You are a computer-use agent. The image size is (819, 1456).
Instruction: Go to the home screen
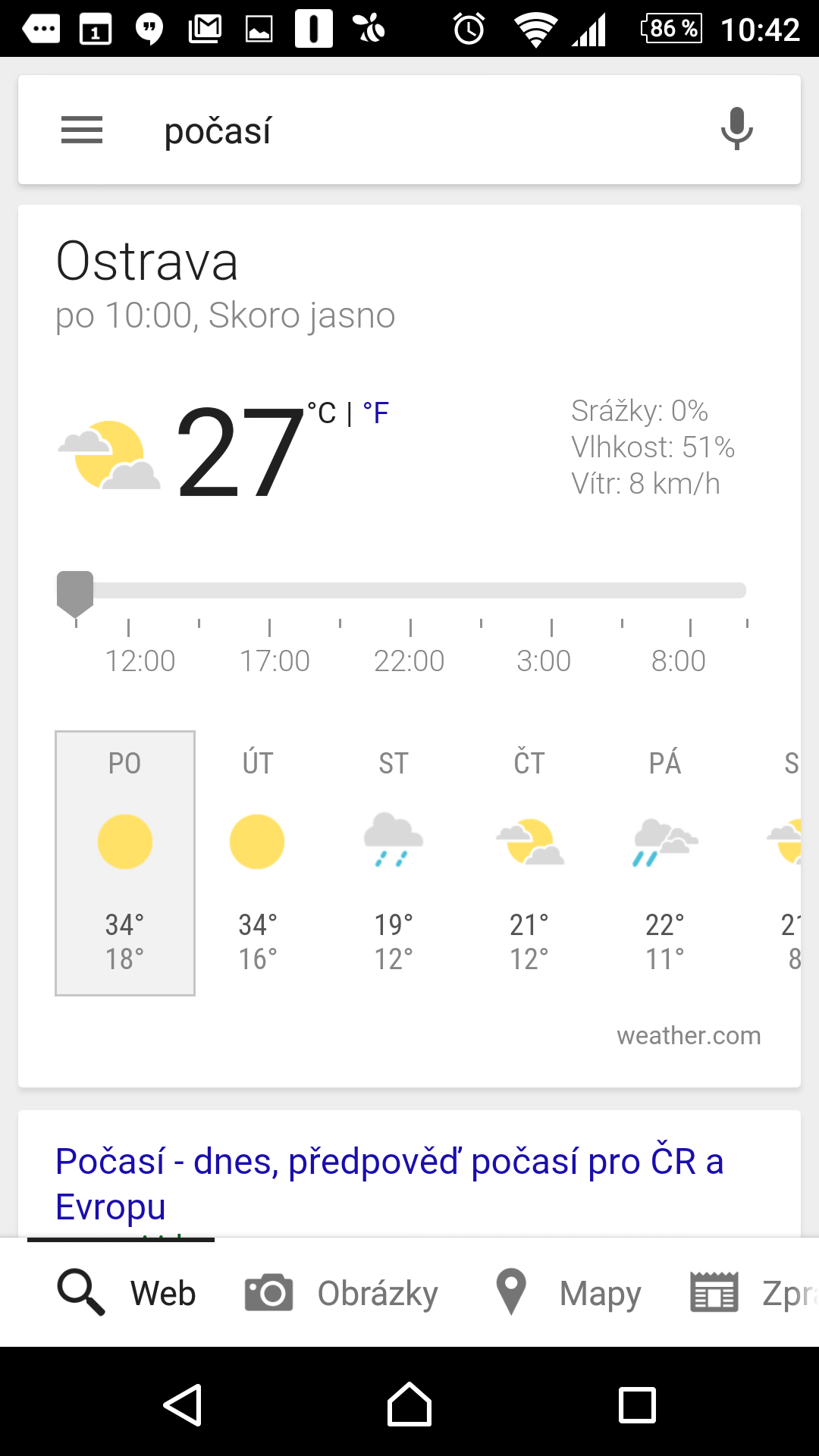pos(409,1405)
